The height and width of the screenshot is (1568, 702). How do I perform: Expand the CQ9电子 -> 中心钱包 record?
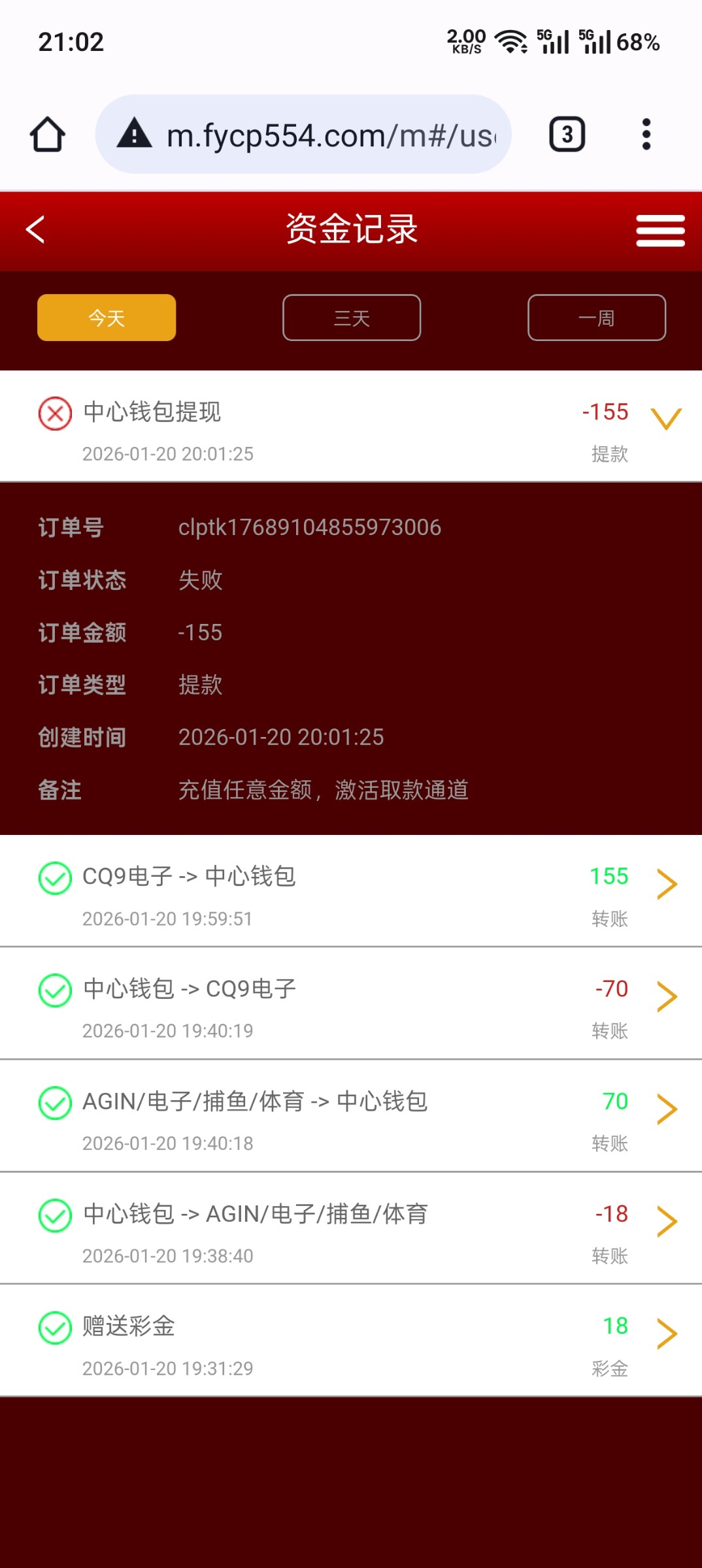click(666, 884)
